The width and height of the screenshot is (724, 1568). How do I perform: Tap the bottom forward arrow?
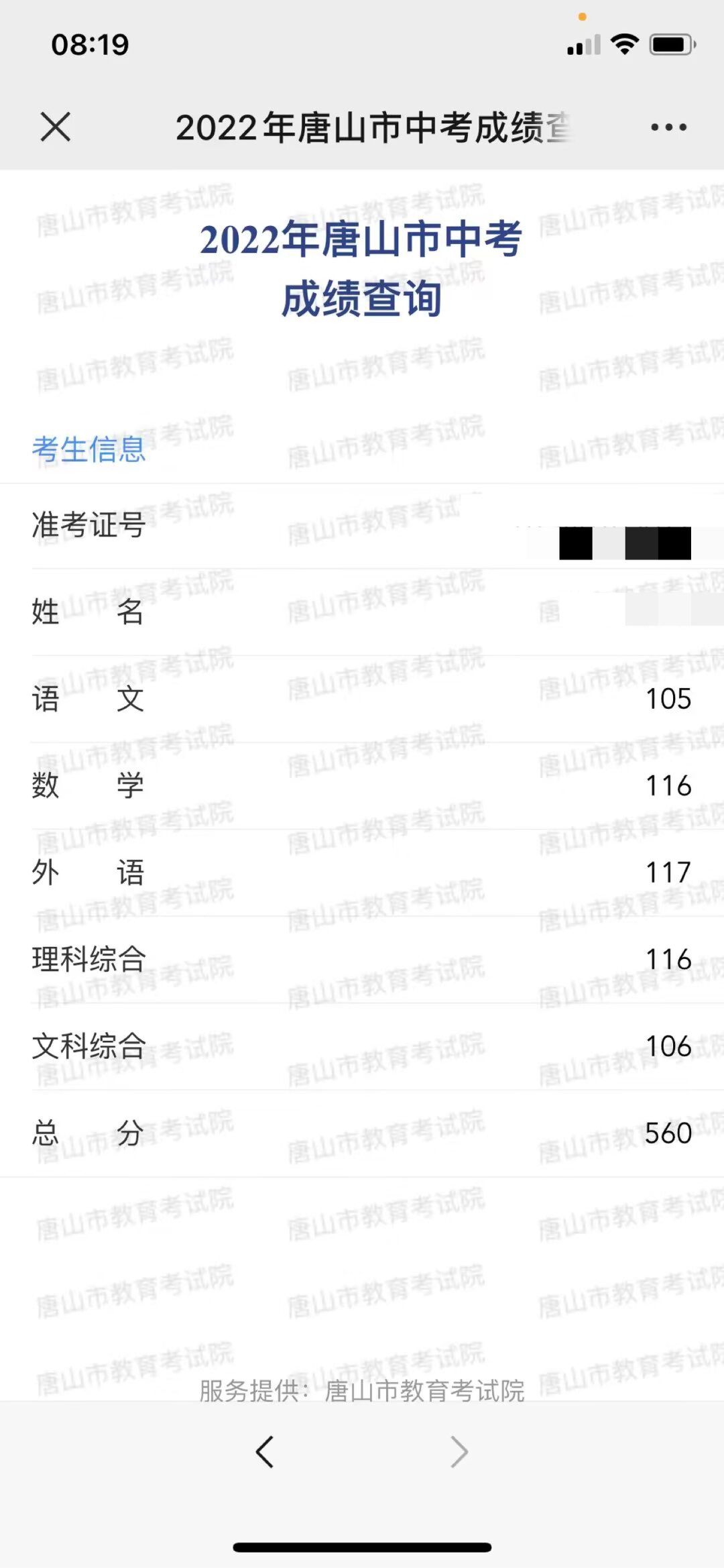pyautogui.click(x=459, y=1452)
